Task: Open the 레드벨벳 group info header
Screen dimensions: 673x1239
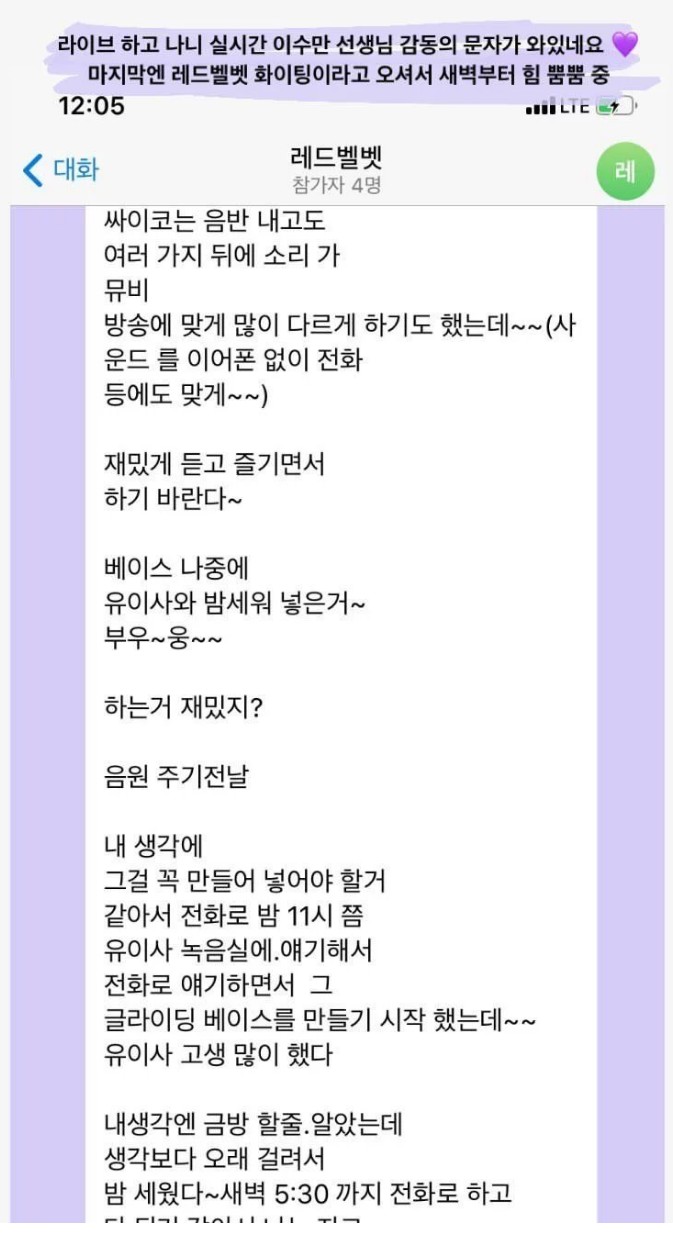Action: pyautogui.click(x=336, y=169)
